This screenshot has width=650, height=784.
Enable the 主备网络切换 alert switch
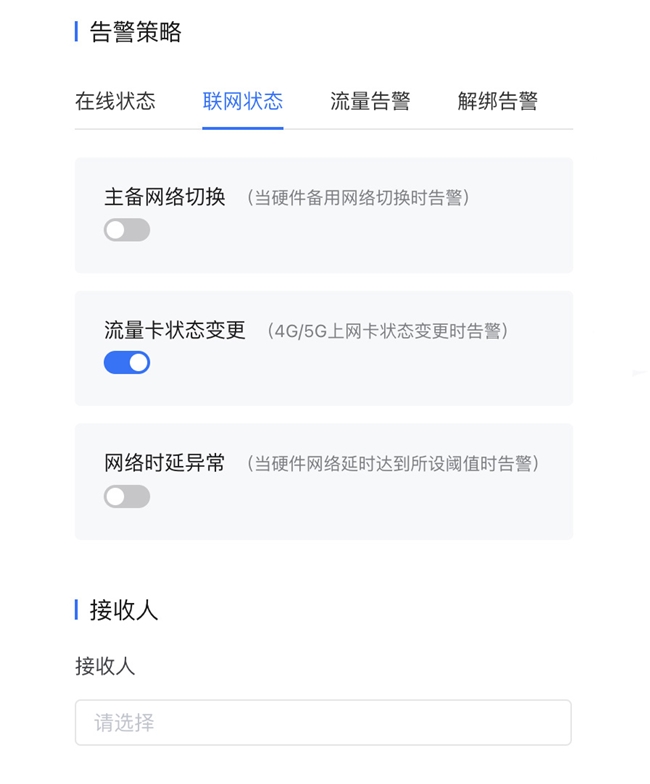[x=127, y=230]
